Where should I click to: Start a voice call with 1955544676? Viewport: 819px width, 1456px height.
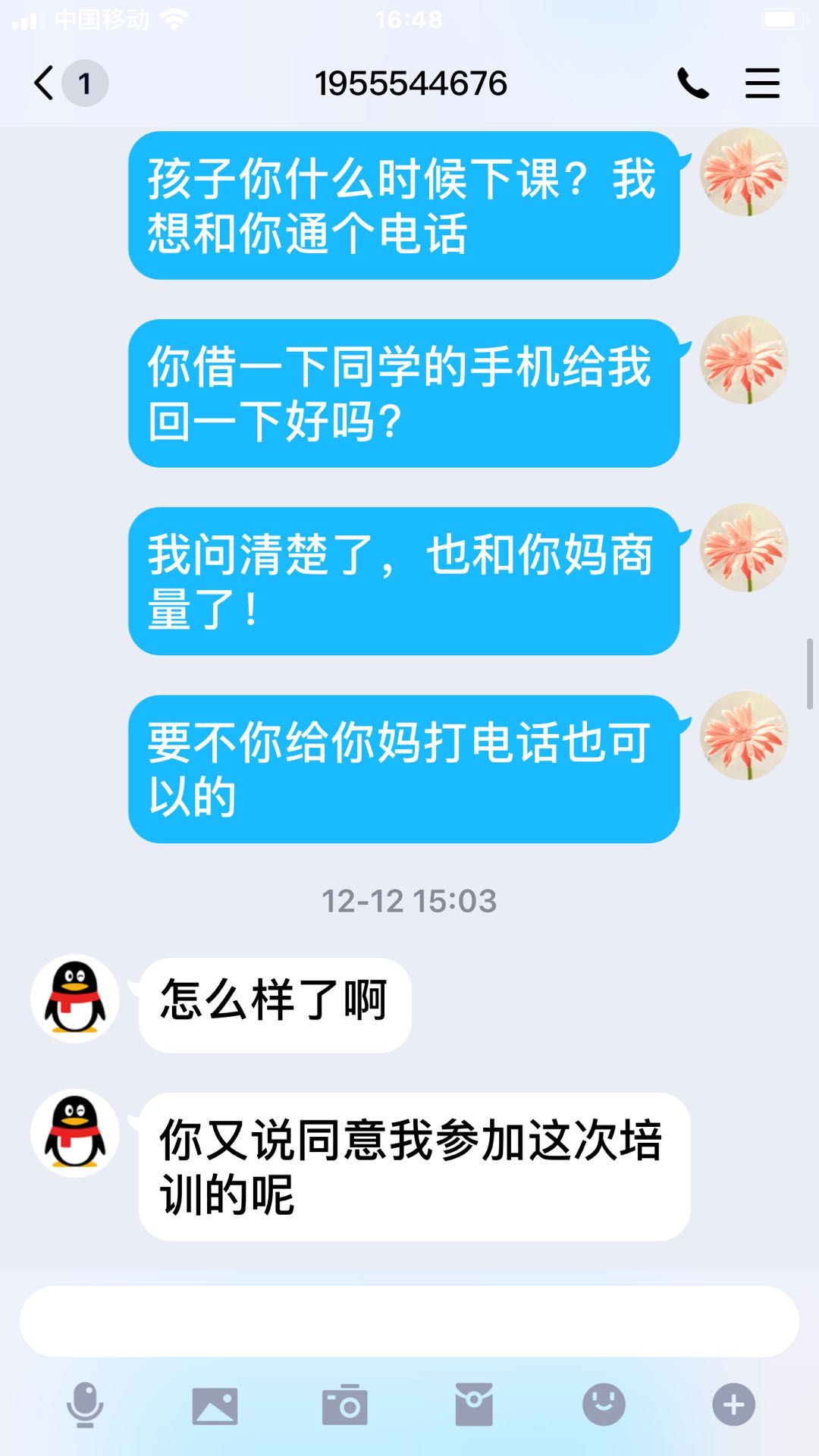click(x=692, y=83)
